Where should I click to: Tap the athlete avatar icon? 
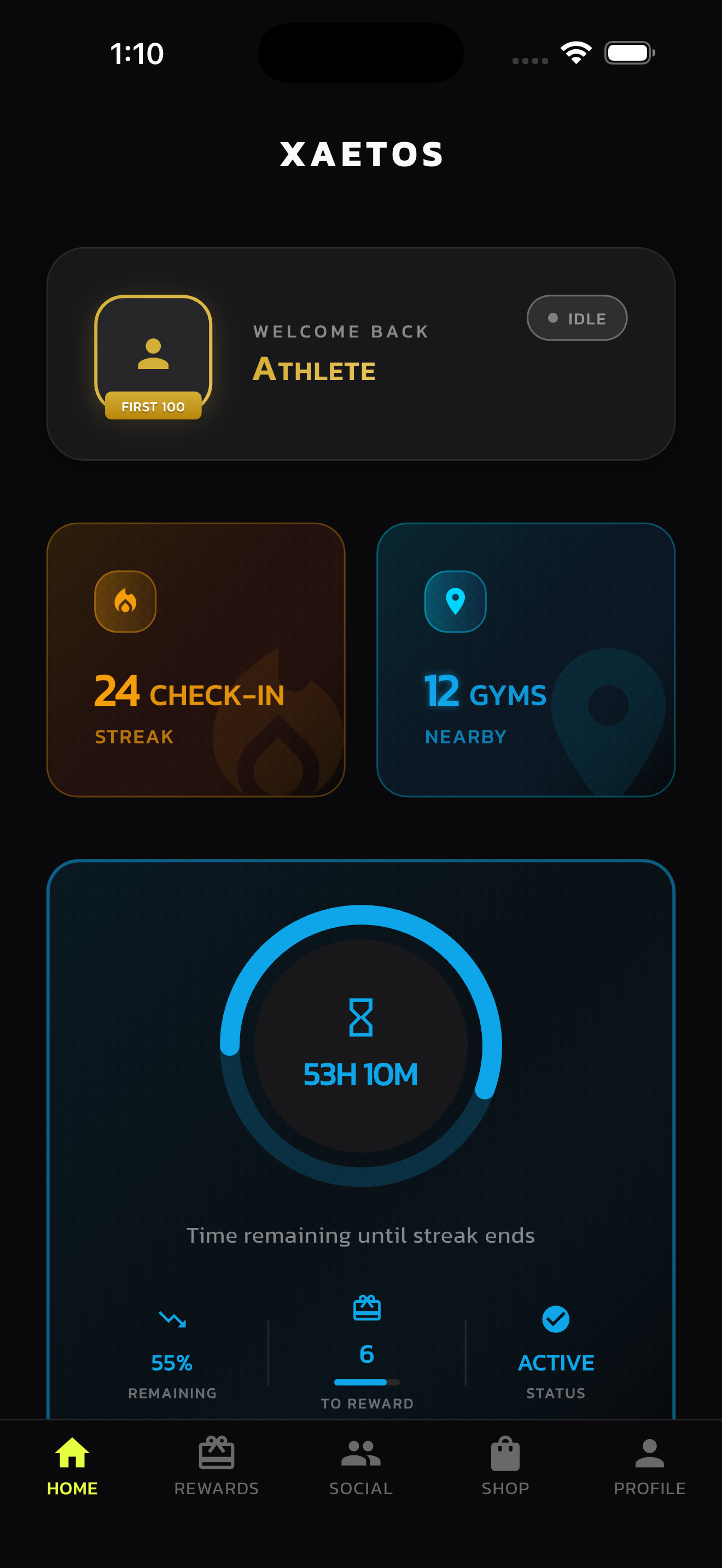[153, 353]
